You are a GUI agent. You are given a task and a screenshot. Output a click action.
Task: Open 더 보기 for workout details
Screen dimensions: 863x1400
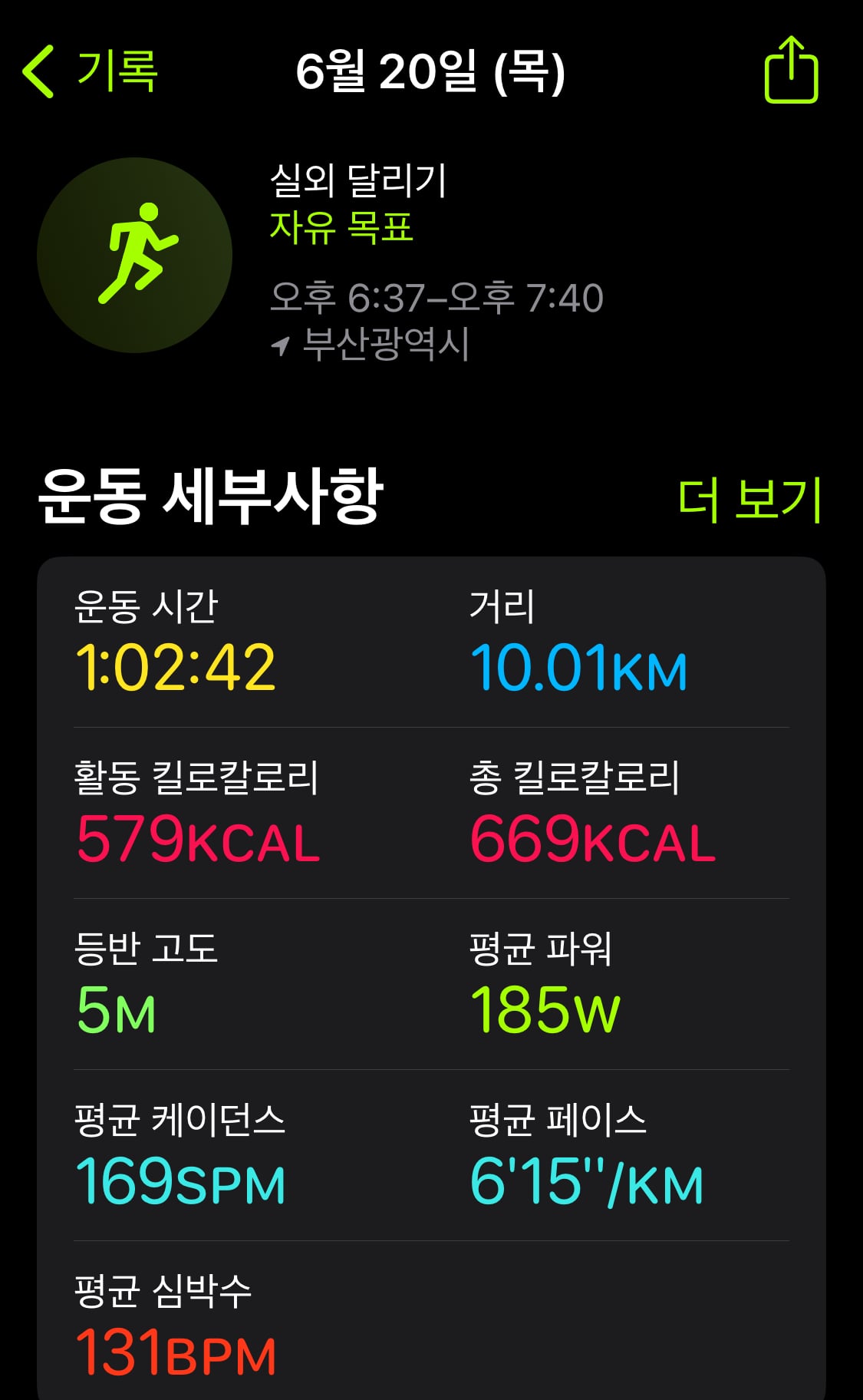point(749,500)
